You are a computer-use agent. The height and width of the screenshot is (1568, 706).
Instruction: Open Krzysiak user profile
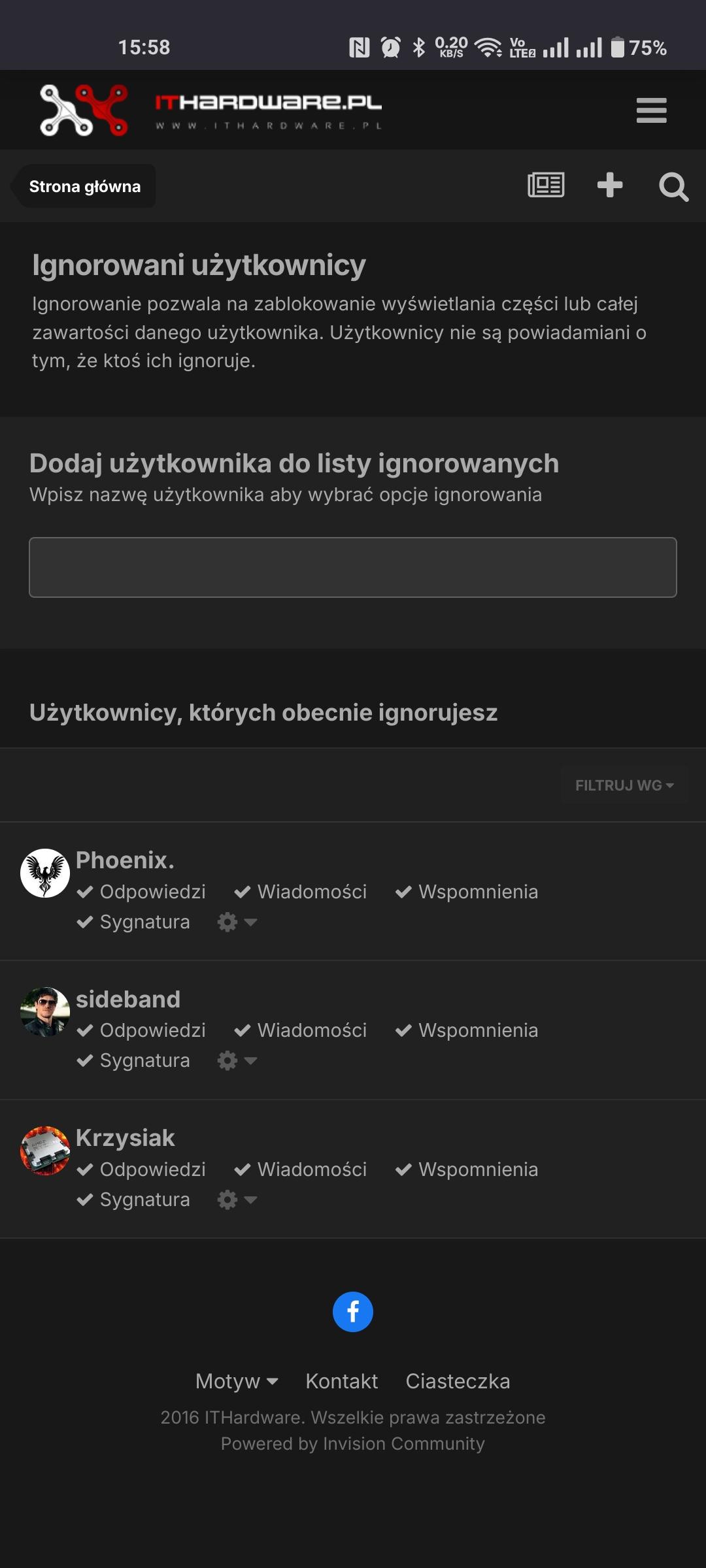tap(126, 1138)
